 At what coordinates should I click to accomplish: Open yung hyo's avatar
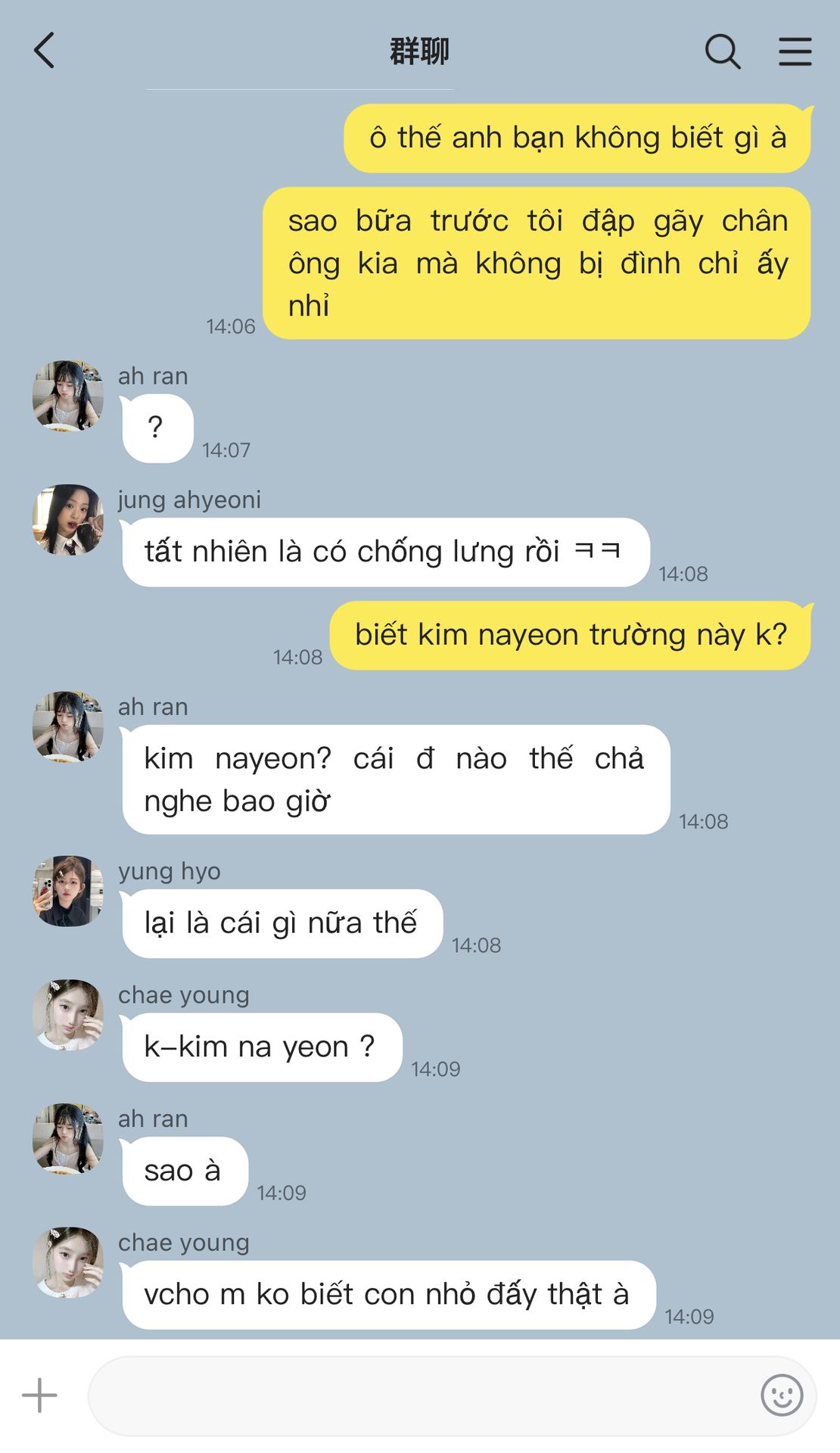coord(68,891)
